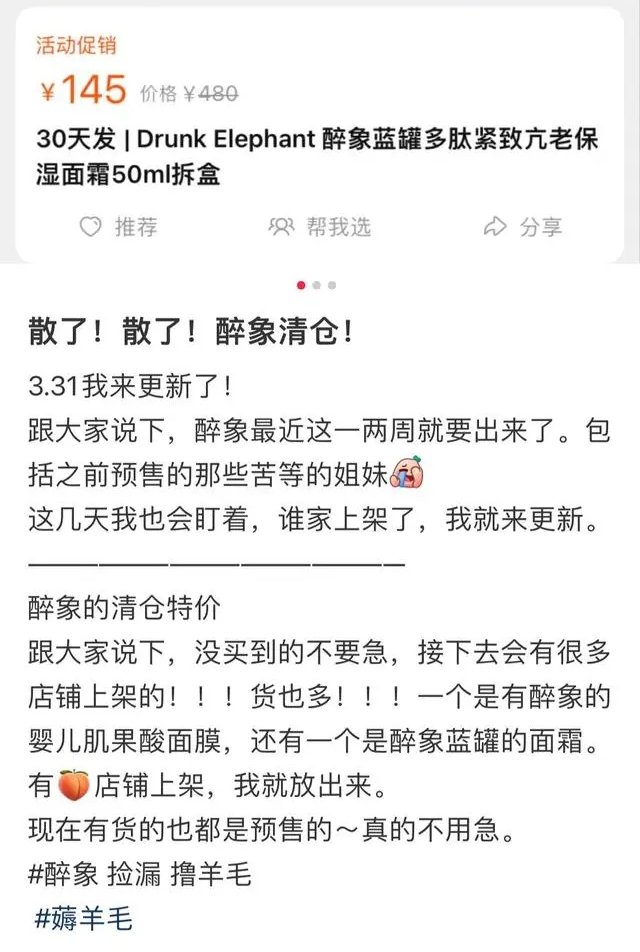Tap the image carousel page indicator dots
Viewport: 640px width, 952px height.
click(316, 285)
